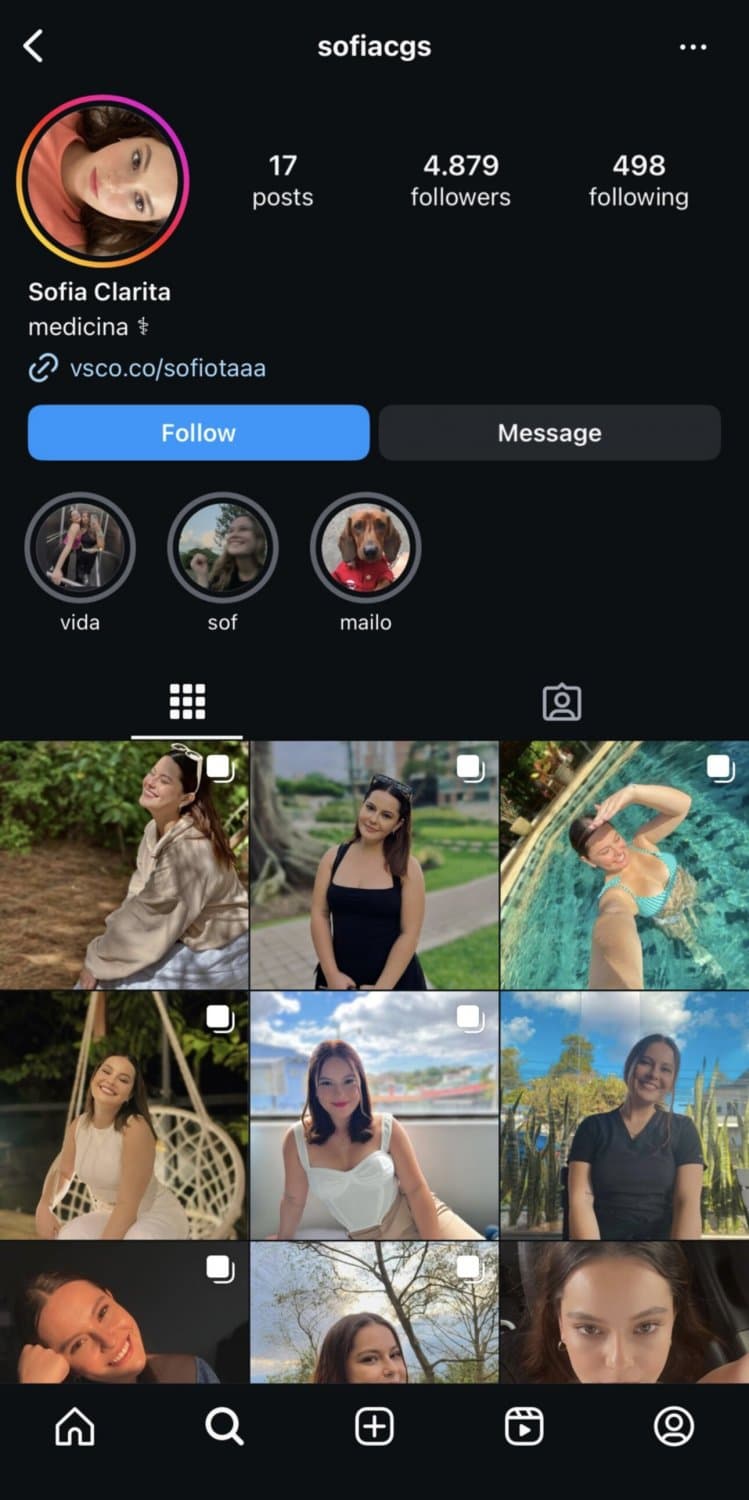The width and height of the screenshot is (749, 1500).
Task: Open the 'vida' story highlight
Action: point(80,547)
